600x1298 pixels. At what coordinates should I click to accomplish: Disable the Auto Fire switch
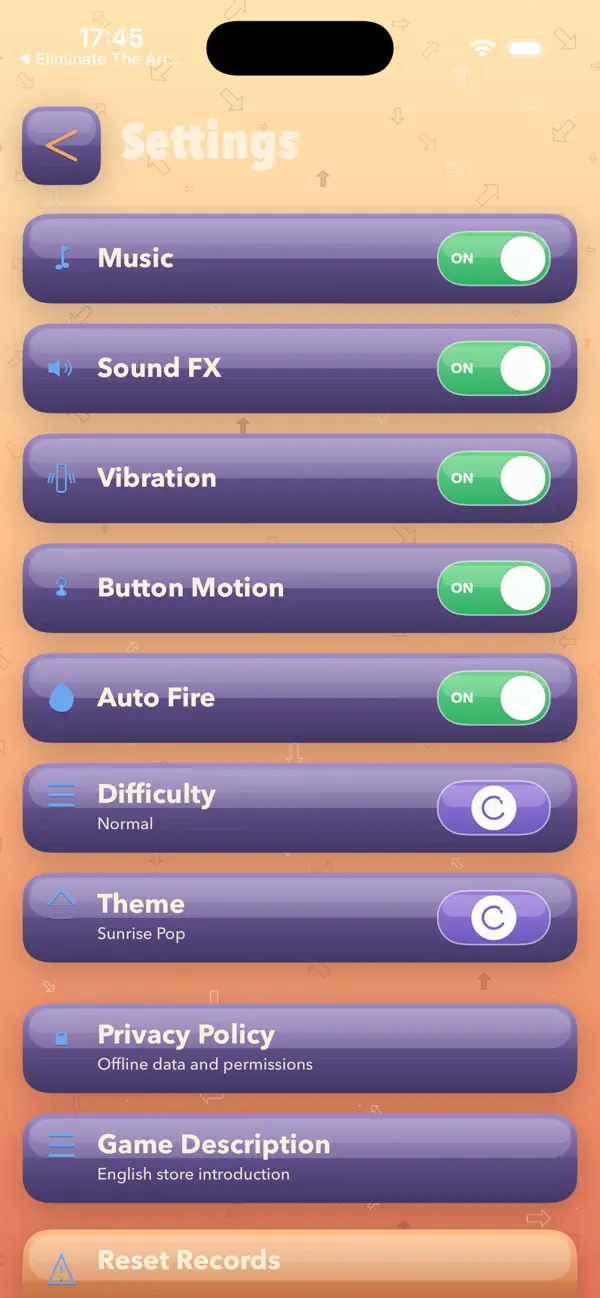click(494, 698)
